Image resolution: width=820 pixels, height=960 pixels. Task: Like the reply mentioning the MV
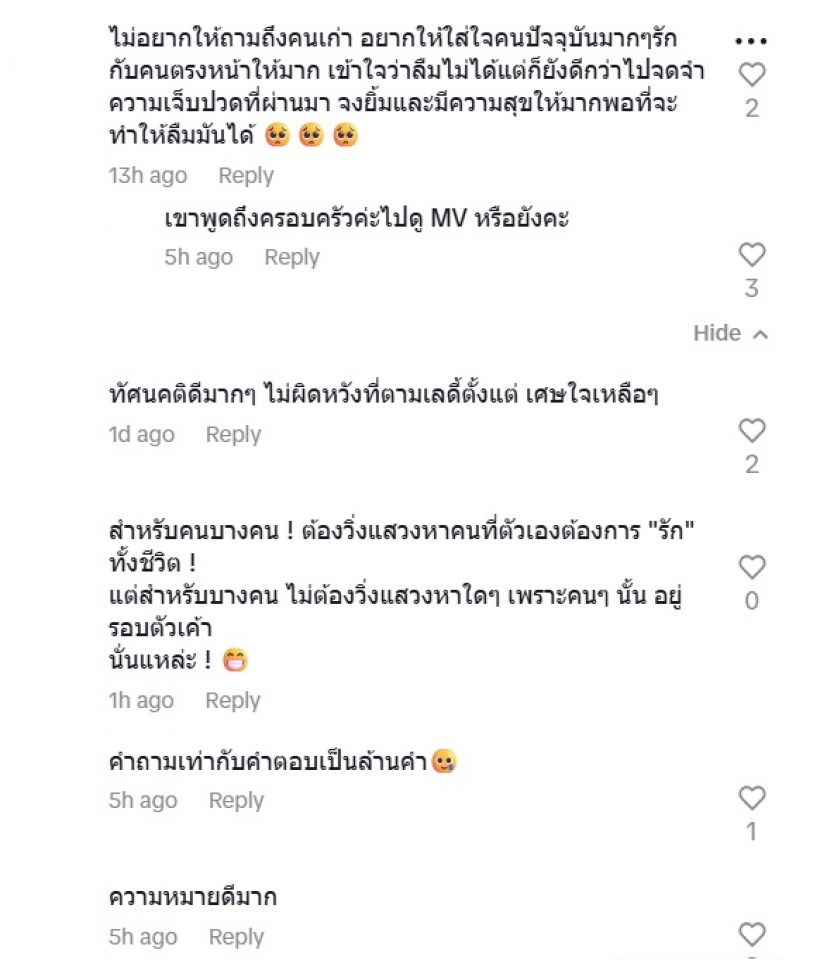(x=751, y=253)
